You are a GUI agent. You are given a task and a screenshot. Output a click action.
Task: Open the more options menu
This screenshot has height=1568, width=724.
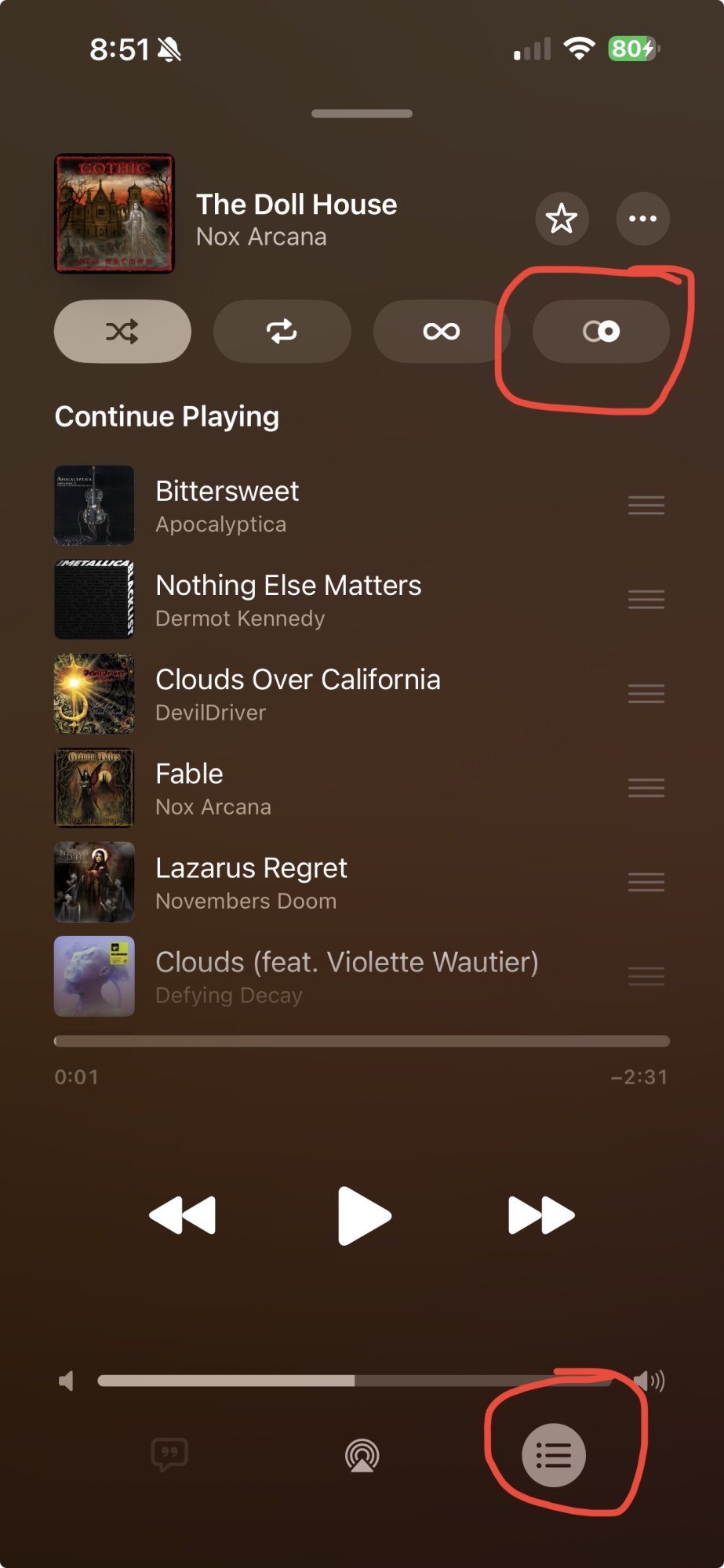click(642, 219)
